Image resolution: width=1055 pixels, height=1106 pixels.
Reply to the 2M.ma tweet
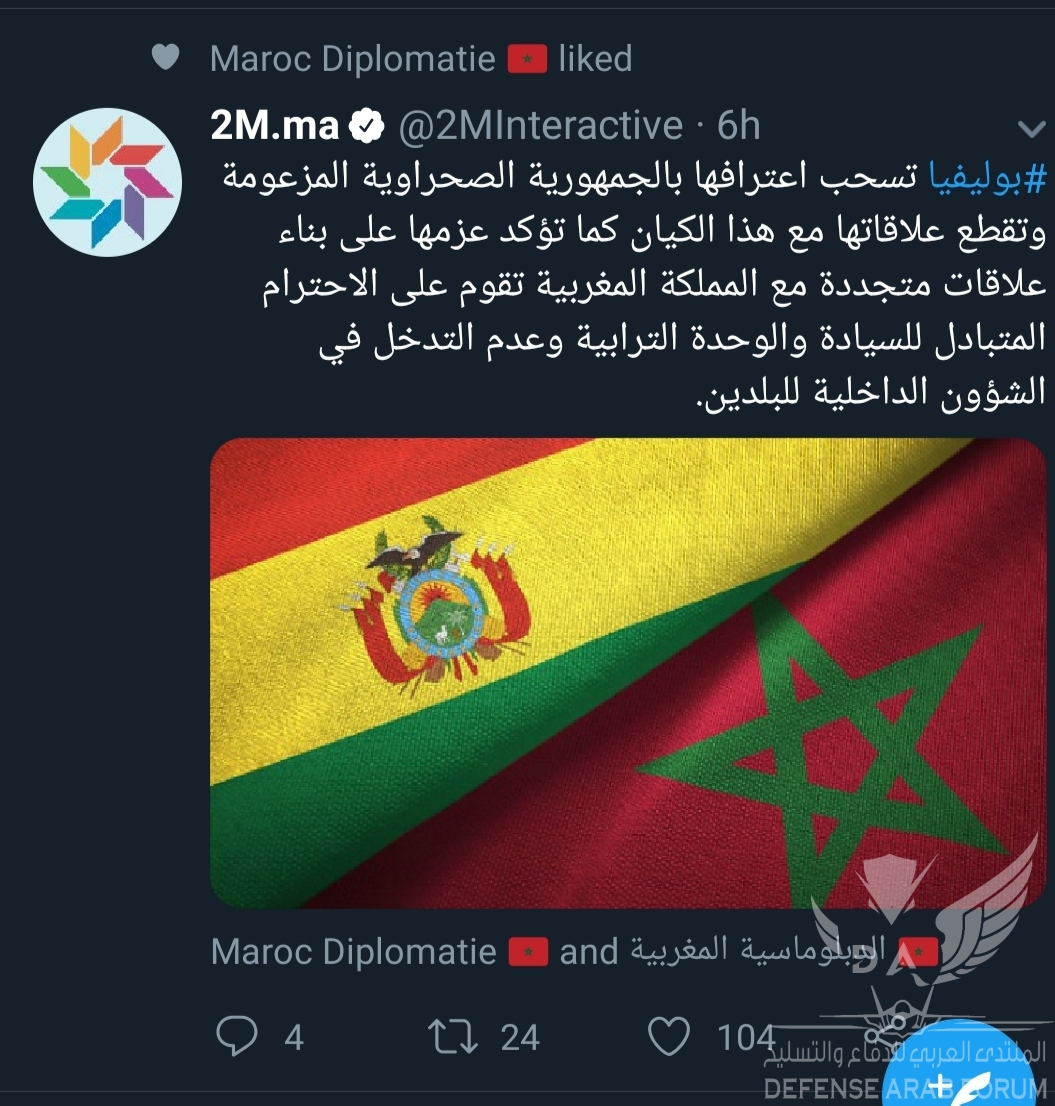point(238,1038)
